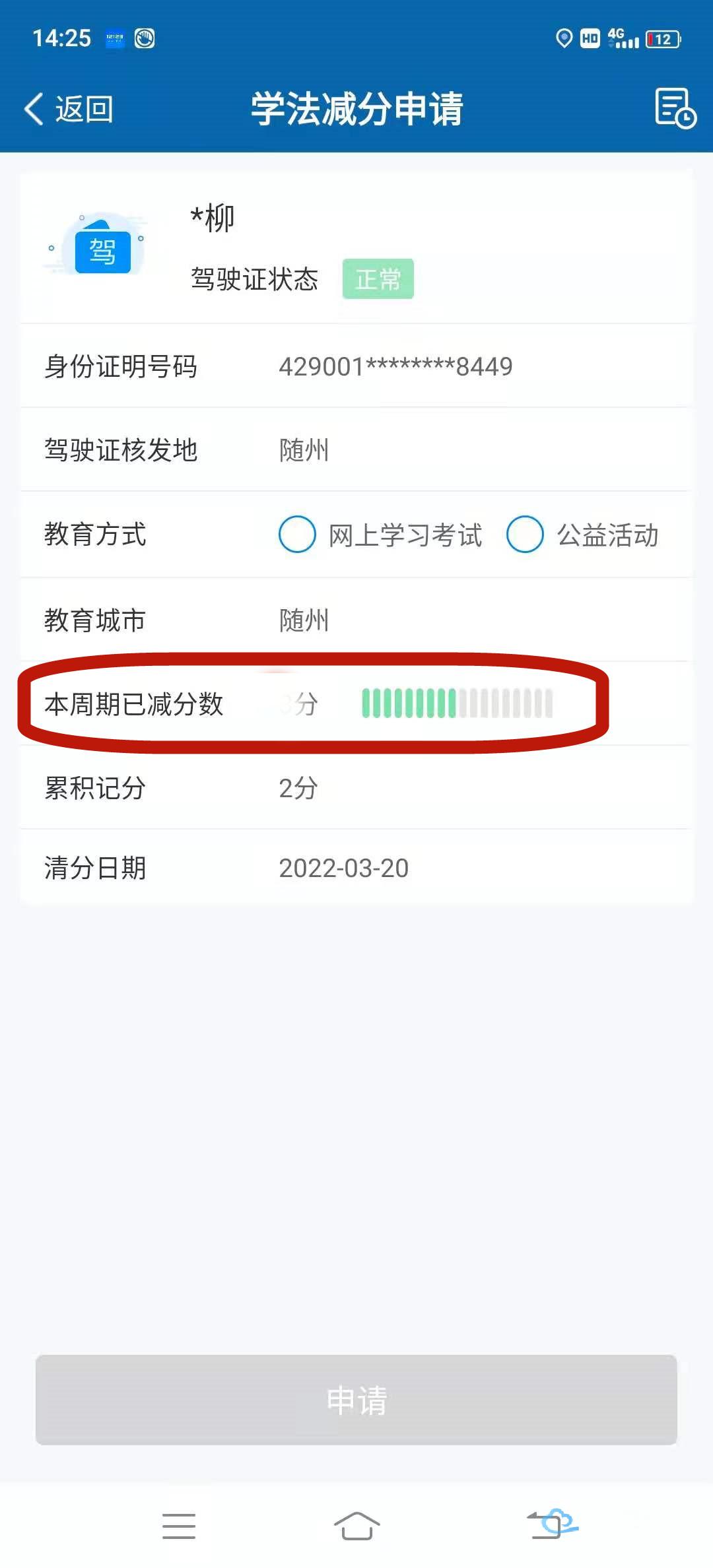
Task: Go to the phone's home screen
Action: click(356, 1526)
